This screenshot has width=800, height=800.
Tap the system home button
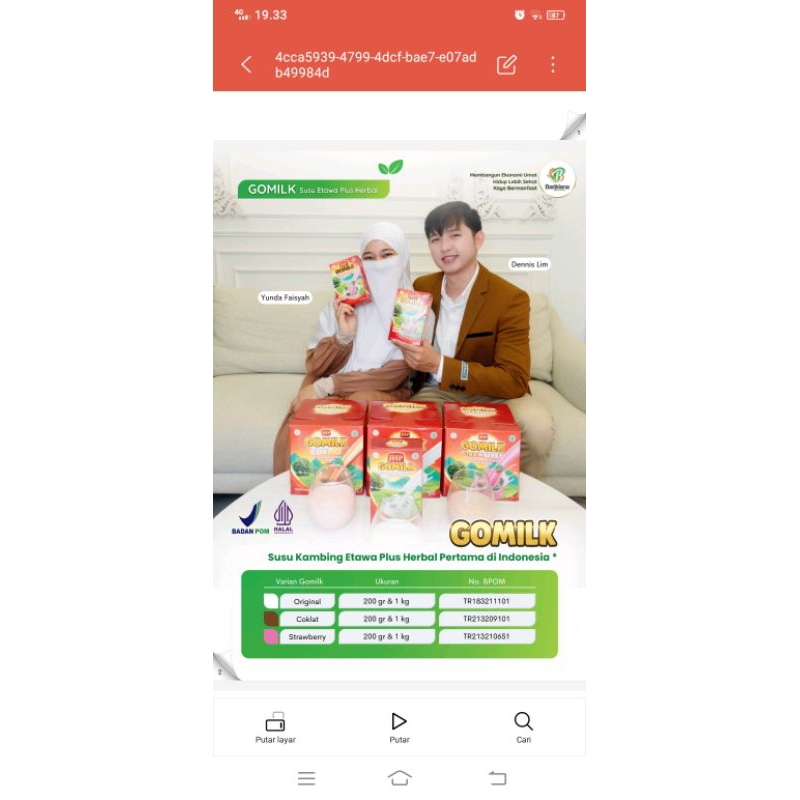point(399,778)
